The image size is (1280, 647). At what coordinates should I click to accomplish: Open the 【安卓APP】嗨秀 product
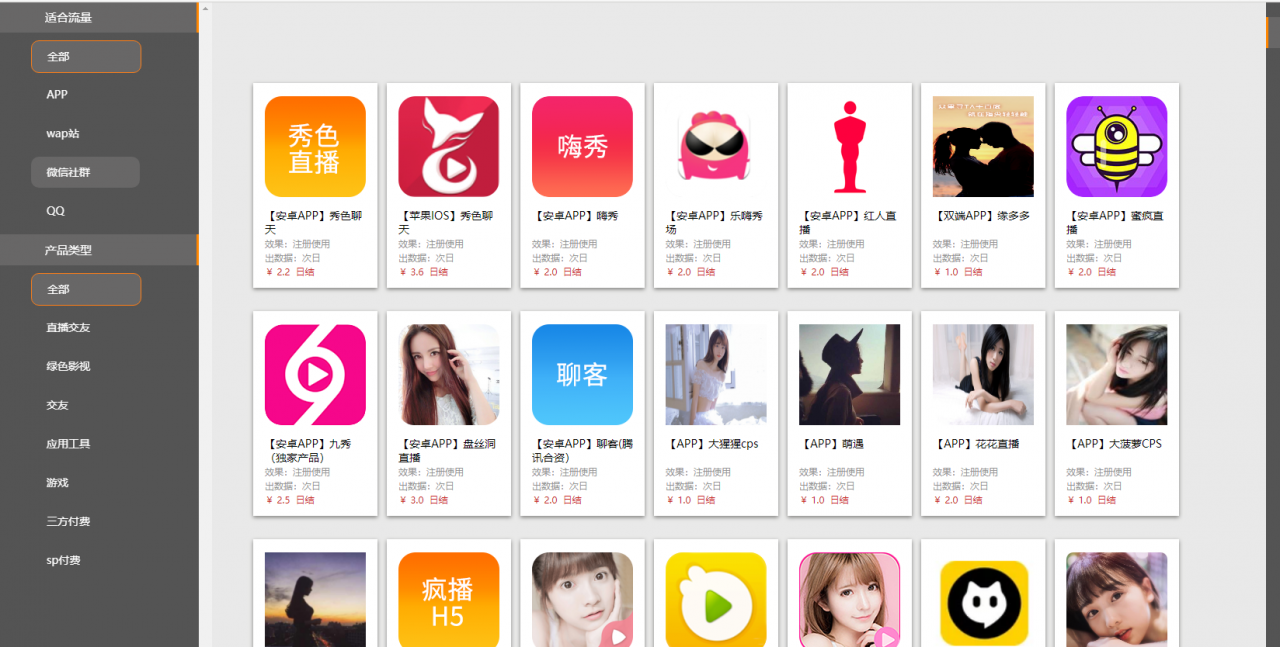click(582, 185)
